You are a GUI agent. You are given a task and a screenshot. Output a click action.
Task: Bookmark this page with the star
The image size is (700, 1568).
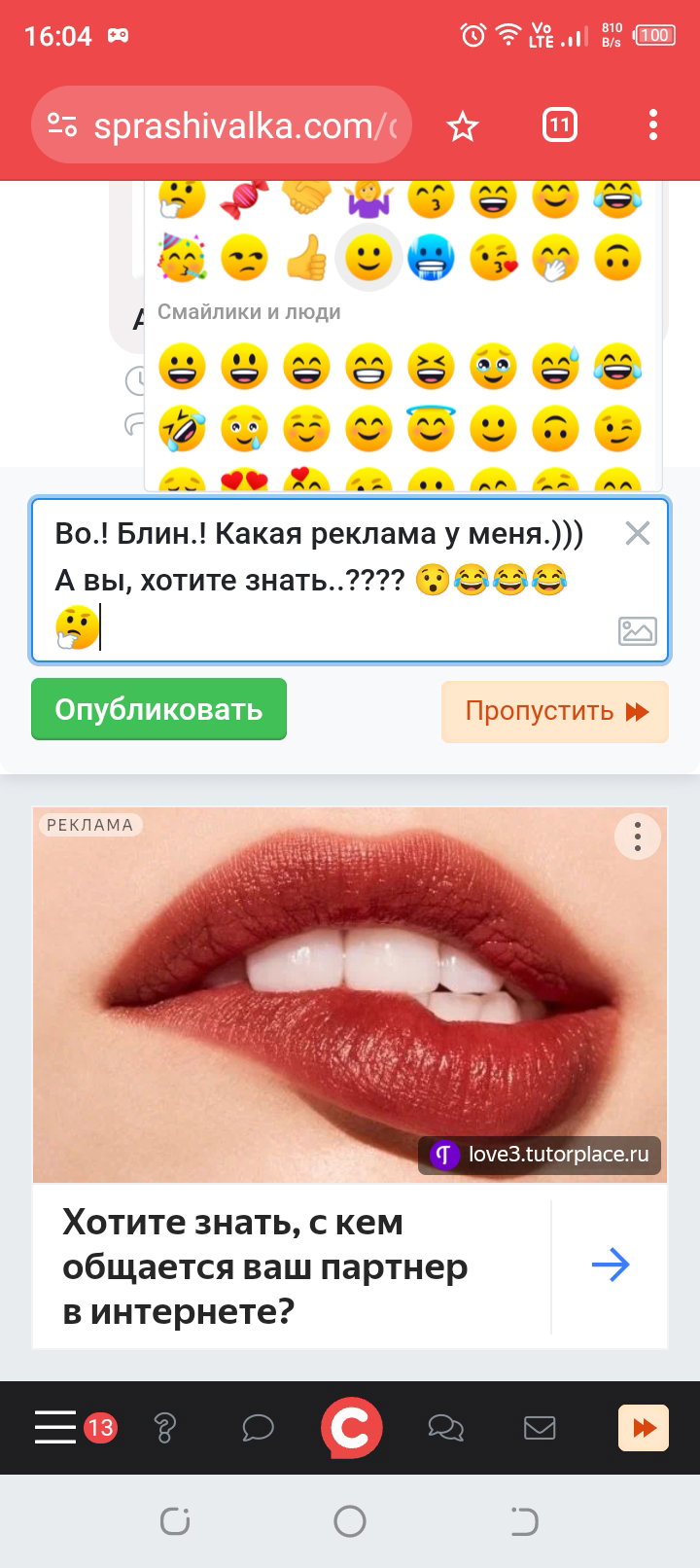[463, 125]
